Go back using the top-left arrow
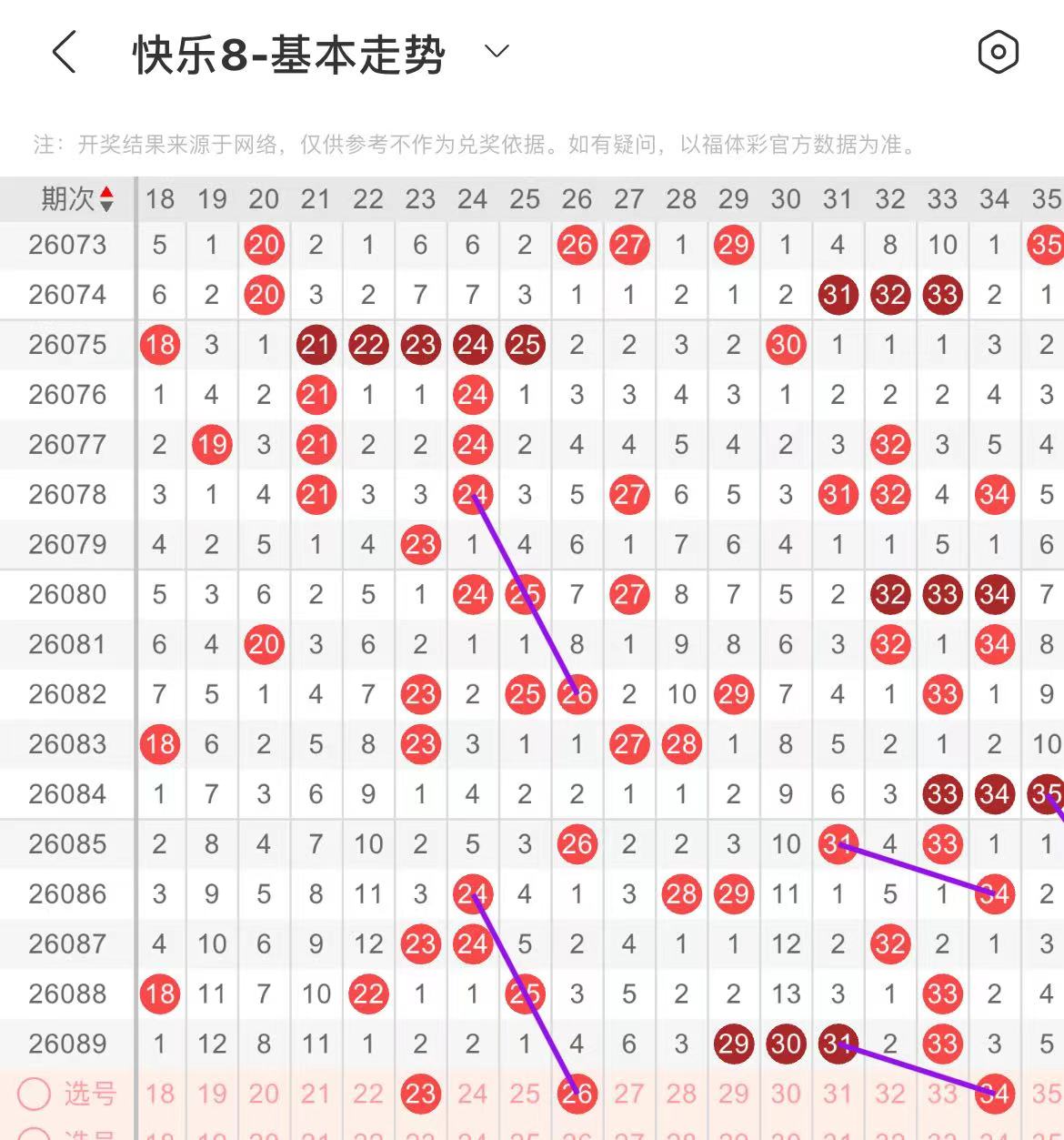The height and width of the screenshot is (1140, 1064). 64,52
